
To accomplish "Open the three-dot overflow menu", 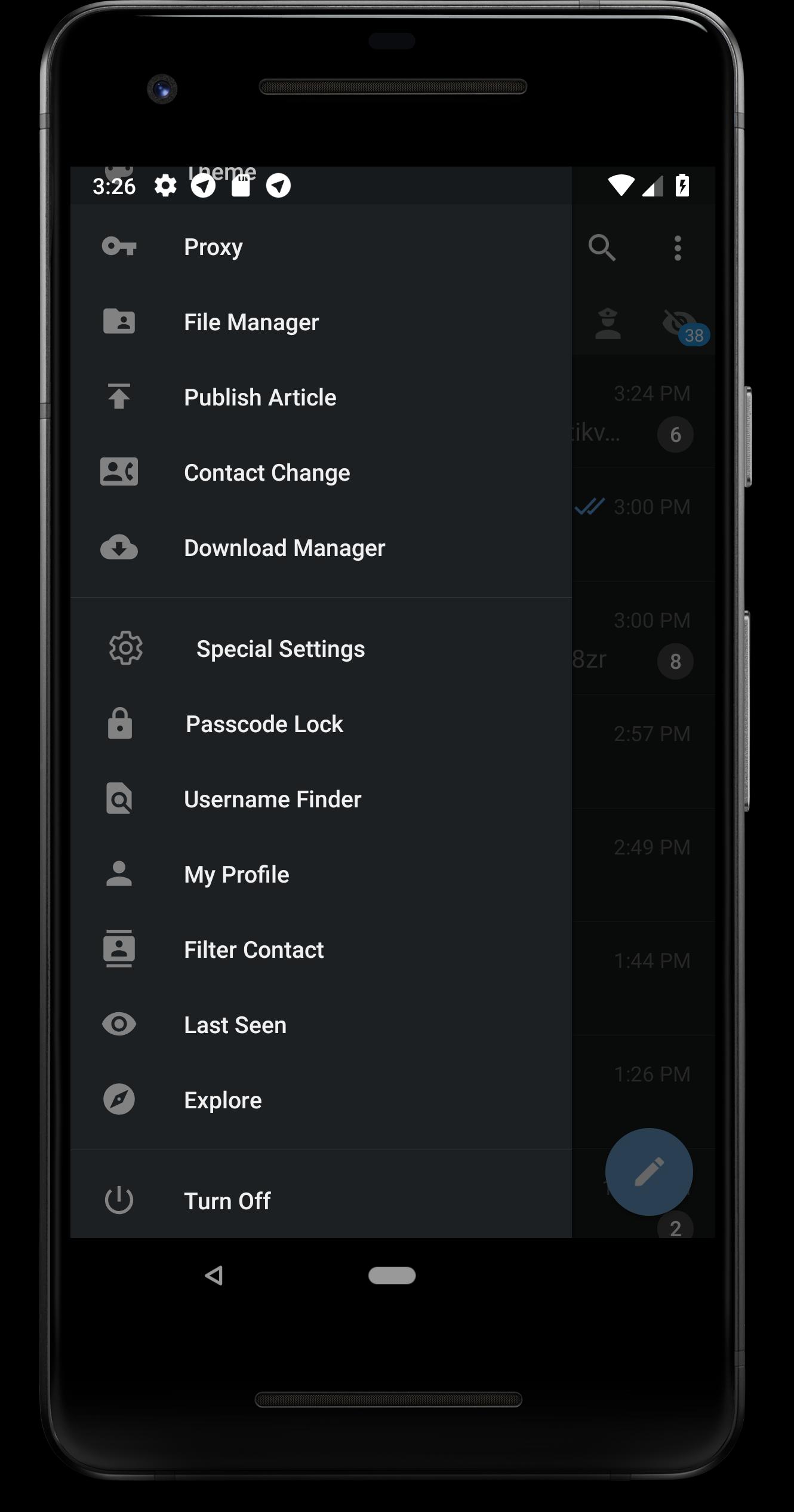I will [x=678, y=248].
